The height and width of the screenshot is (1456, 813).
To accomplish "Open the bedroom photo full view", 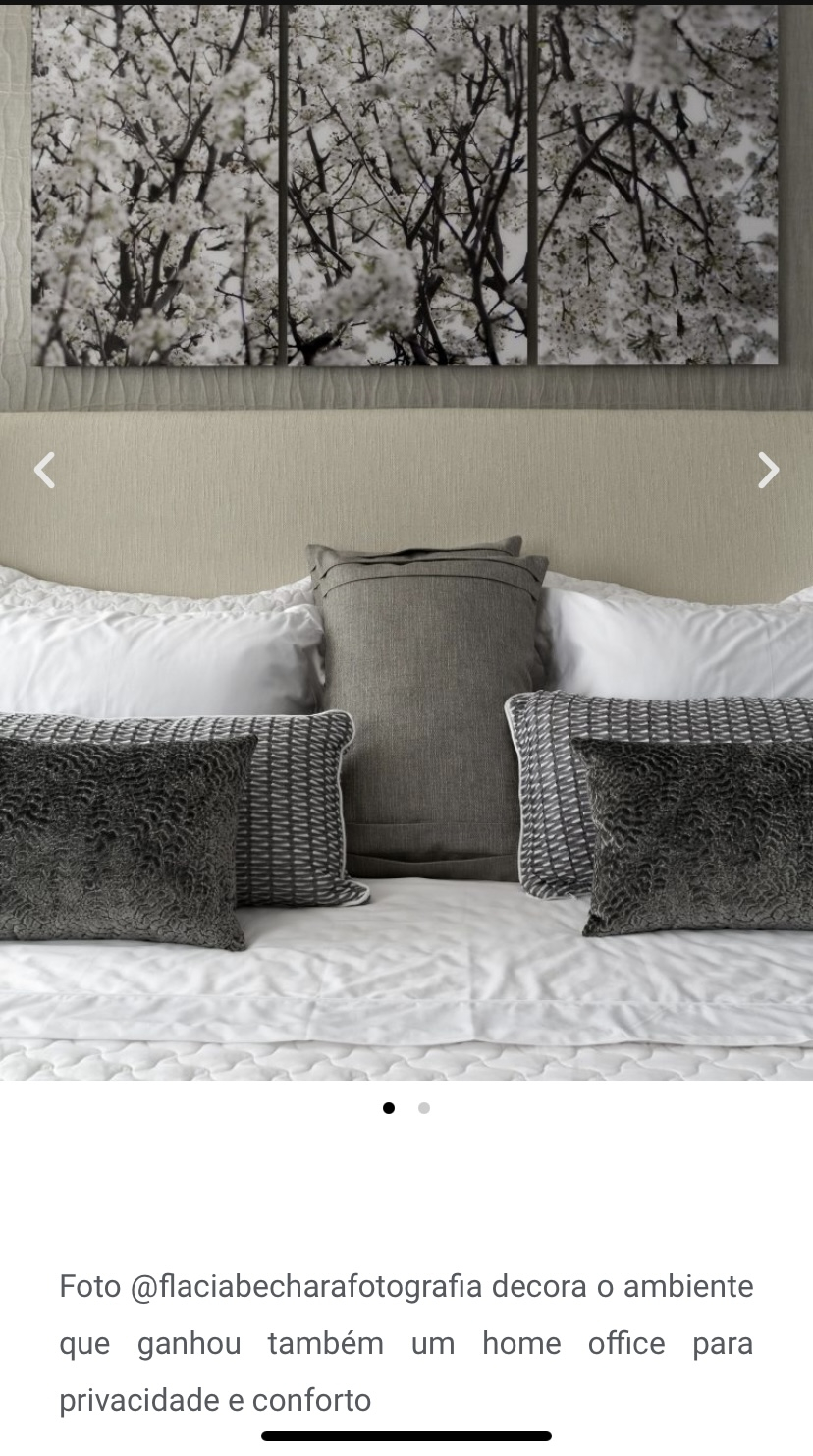I will pyautogui.click(x=406, y=542).
